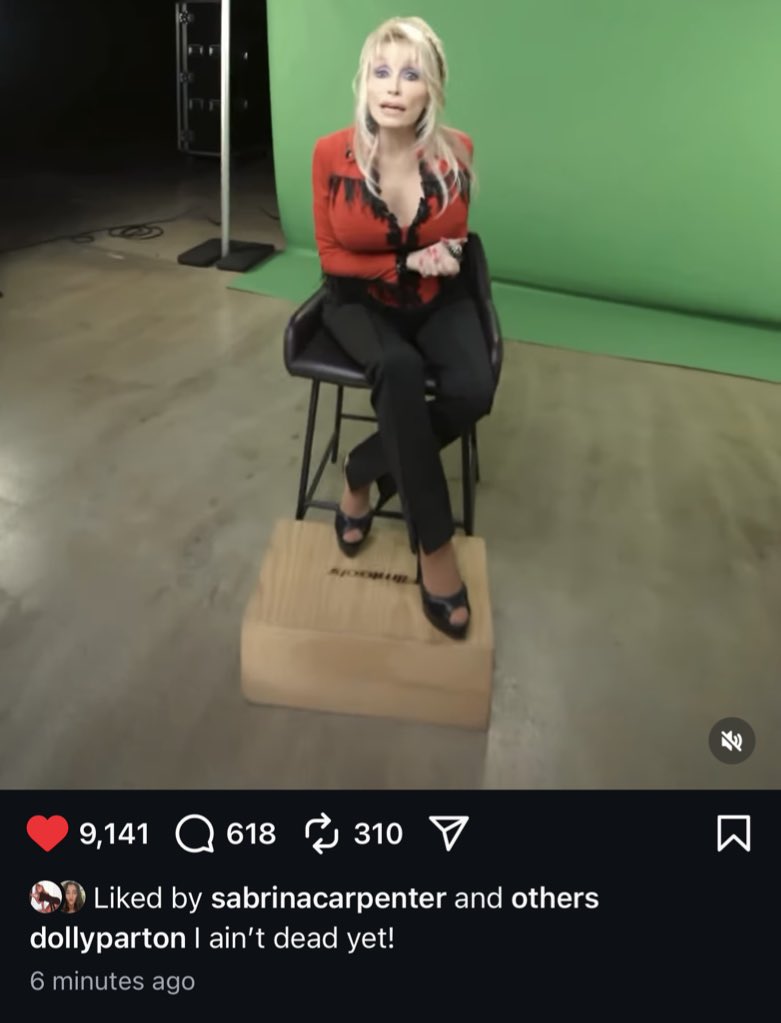Open sabrinacarpenter's profile from likes
Screen dimensions: 781x1023
[x=328, y=898]
